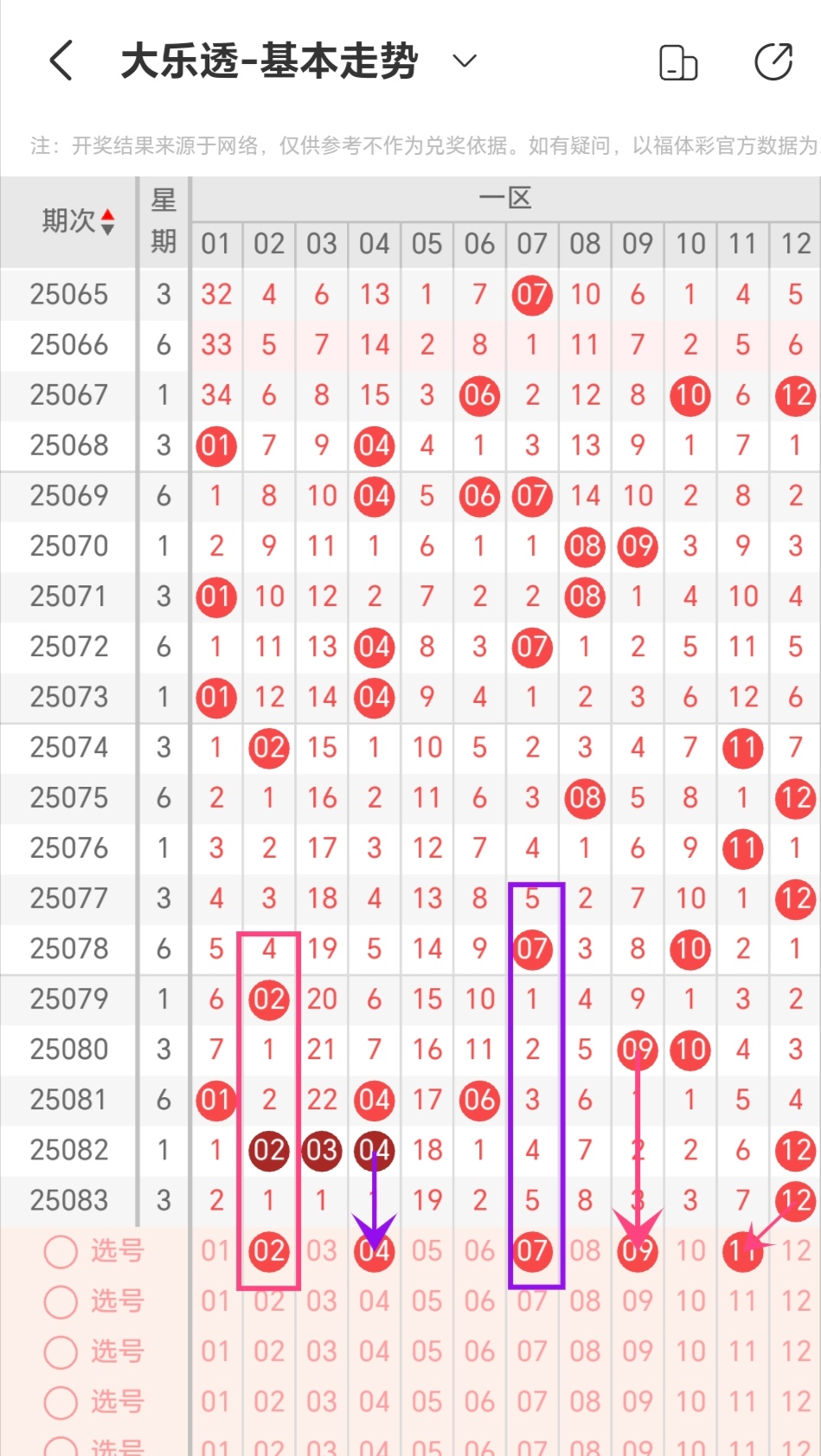Go back using the top-left arrow
821x1456 pixels.
coord(62,61)
